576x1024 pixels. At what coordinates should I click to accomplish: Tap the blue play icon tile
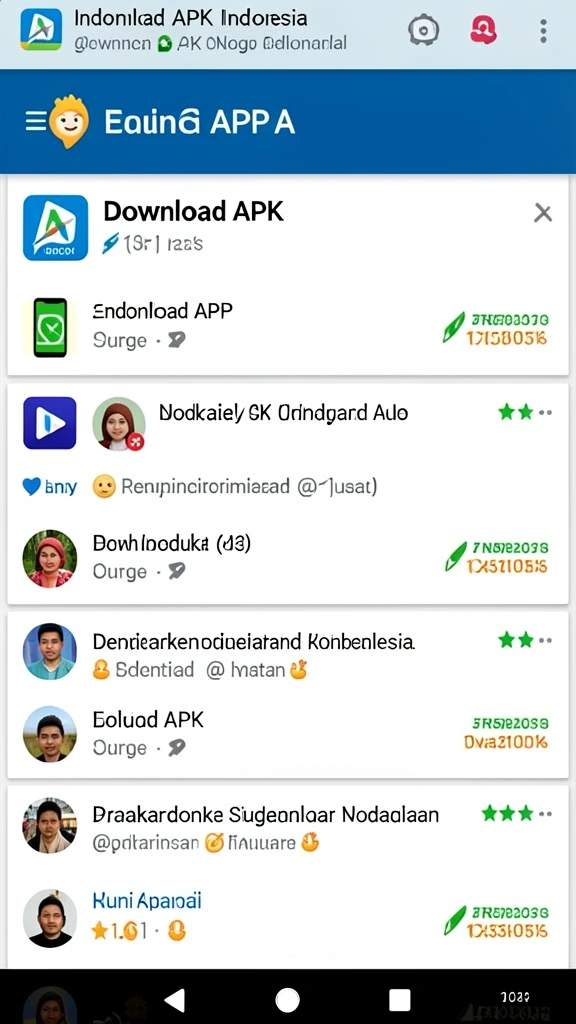(50, 423)
